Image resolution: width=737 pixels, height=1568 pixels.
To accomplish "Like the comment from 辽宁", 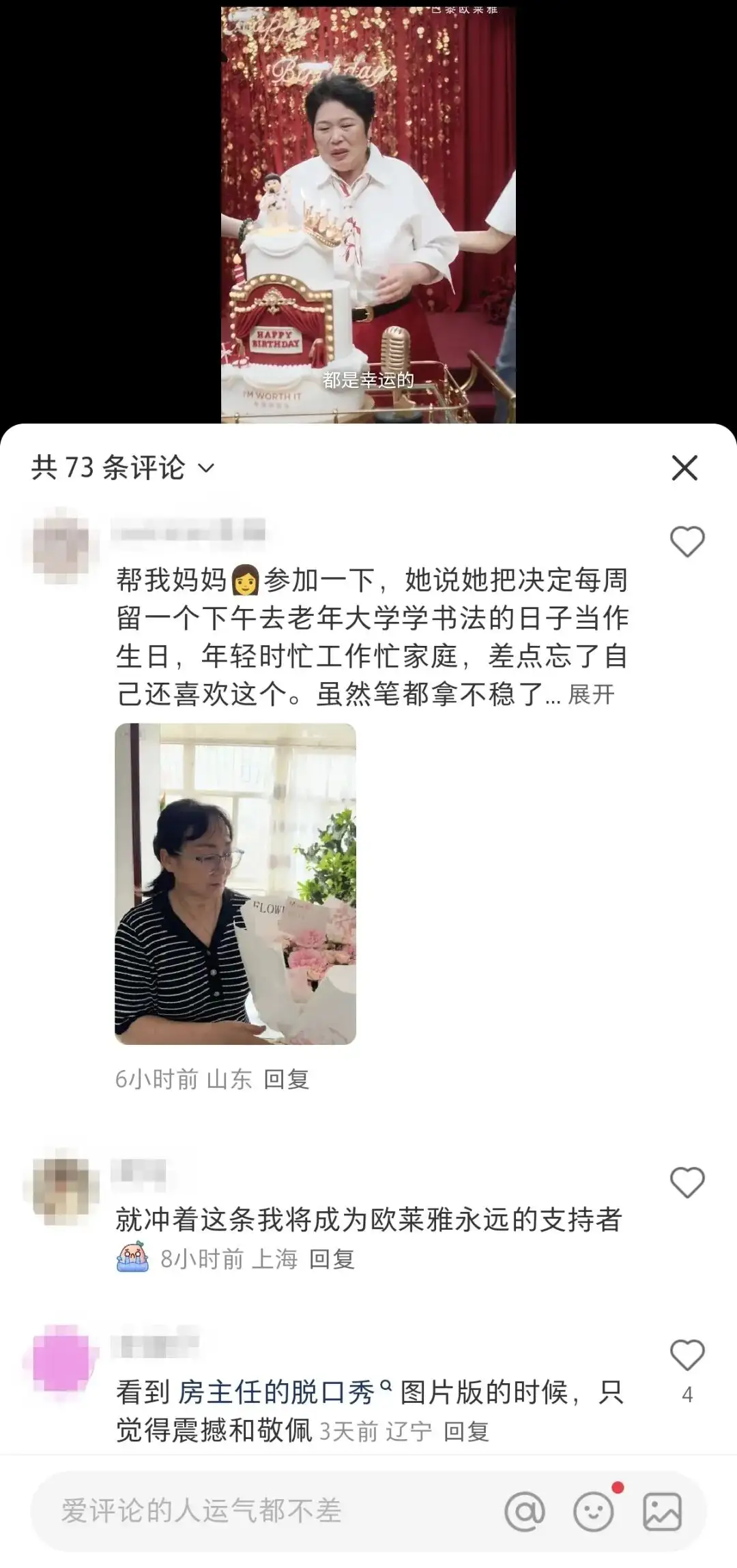I will pos(687,1355).
